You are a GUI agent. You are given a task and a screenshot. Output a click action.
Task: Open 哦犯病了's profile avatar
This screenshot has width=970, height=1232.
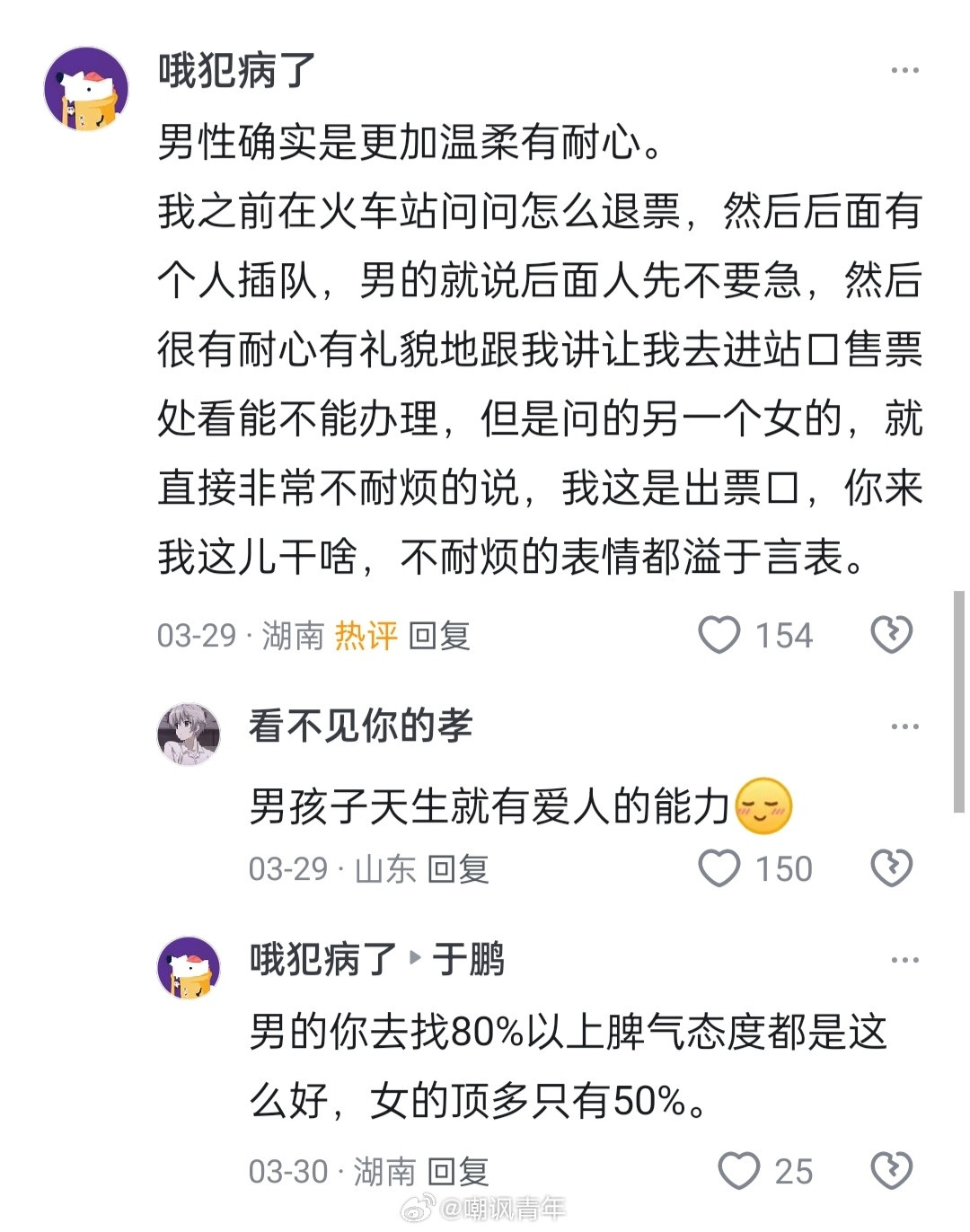click(85, 88)
